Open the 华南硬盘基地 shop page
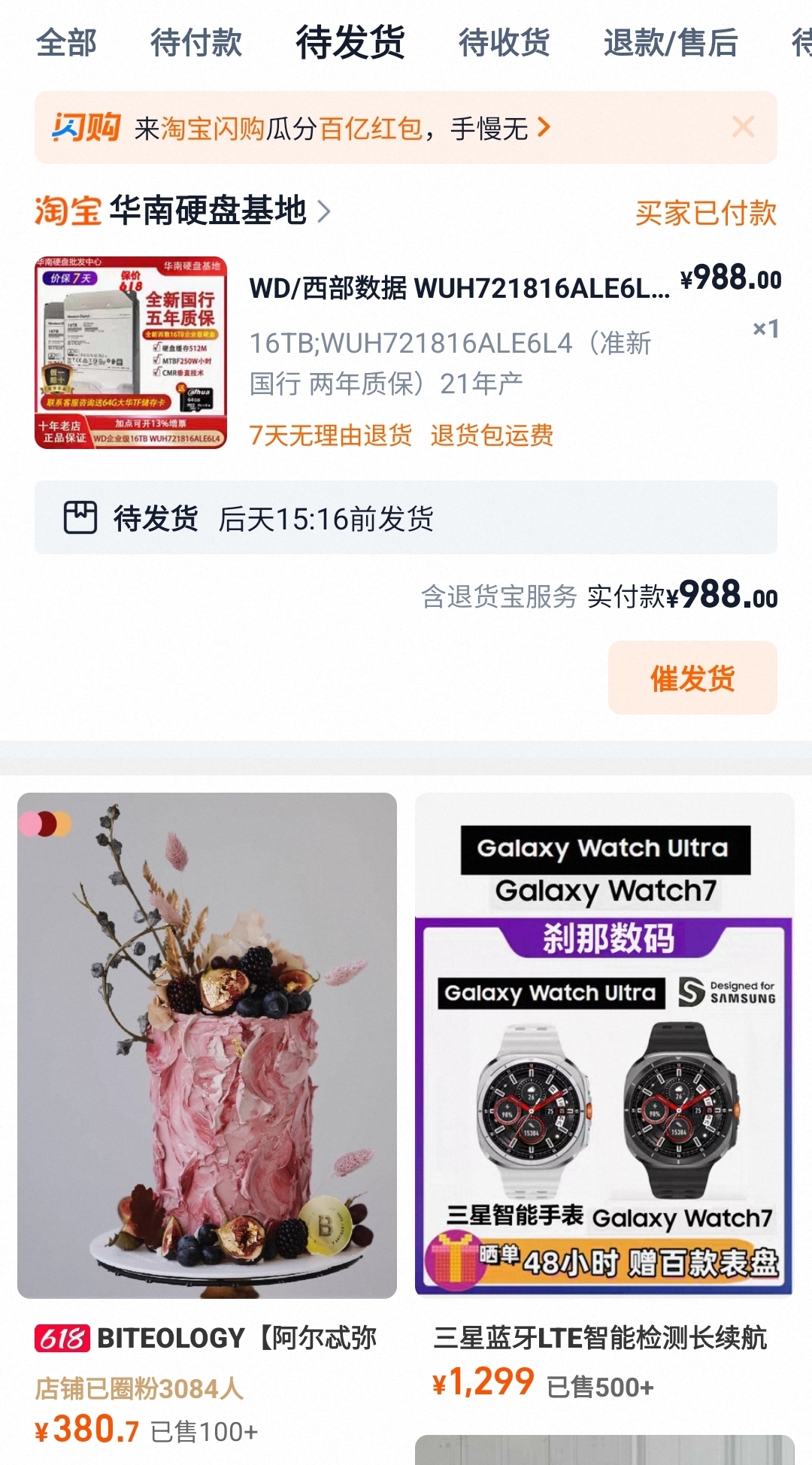 [x=208, y=211]
